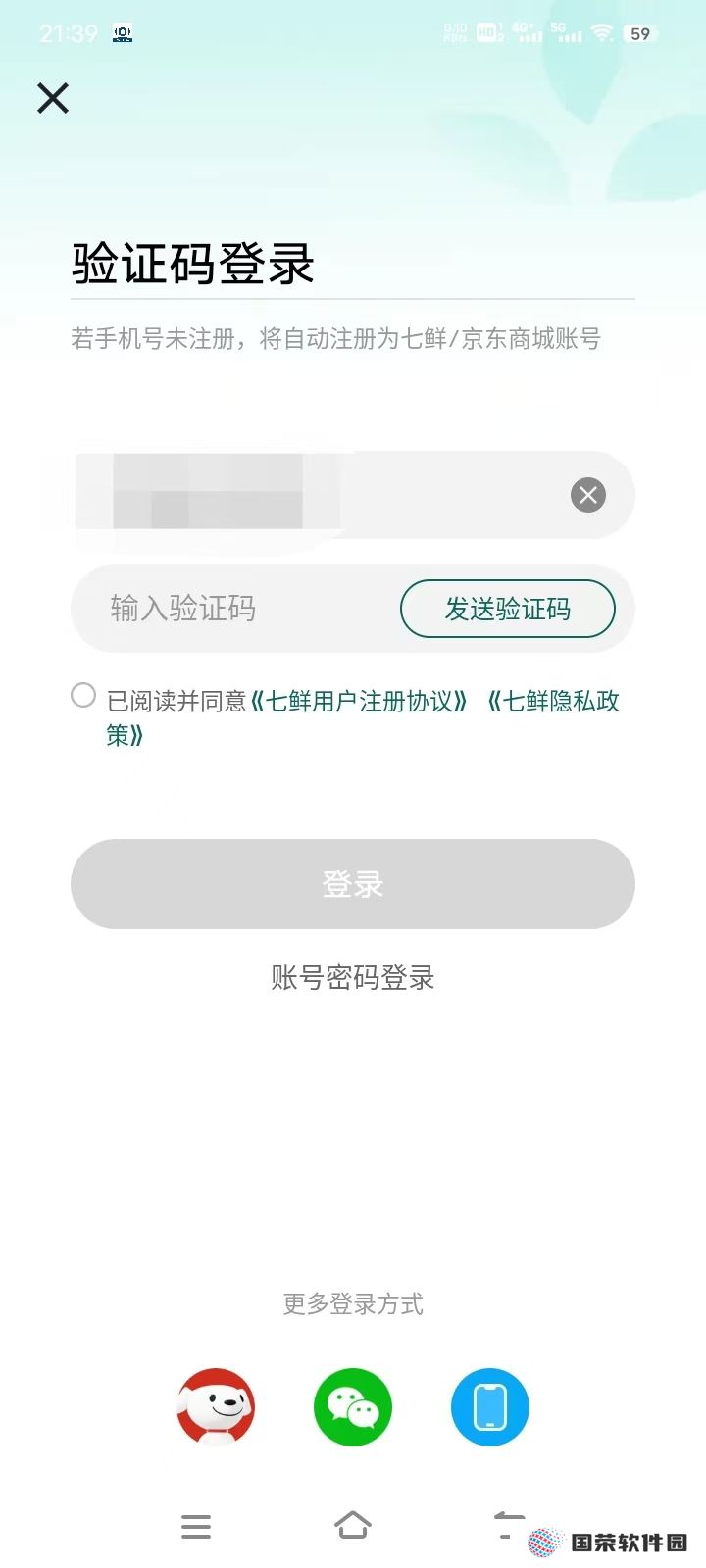The image size is (706, 1568).
Task: Open 七鲜隐私政策 link
Action: (x=363, y=717)
